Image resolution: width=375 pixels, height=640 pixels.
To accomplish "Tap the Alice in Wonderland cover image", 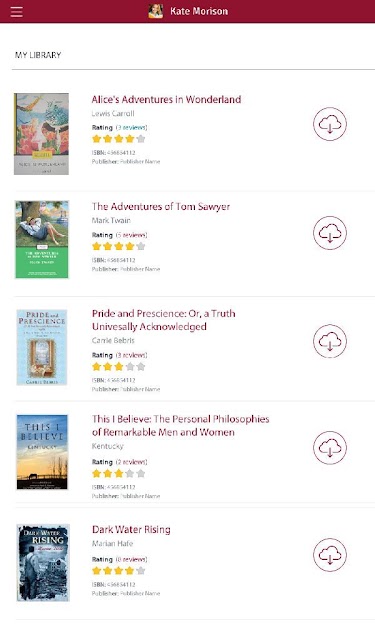I will click(x=41, y=134).
